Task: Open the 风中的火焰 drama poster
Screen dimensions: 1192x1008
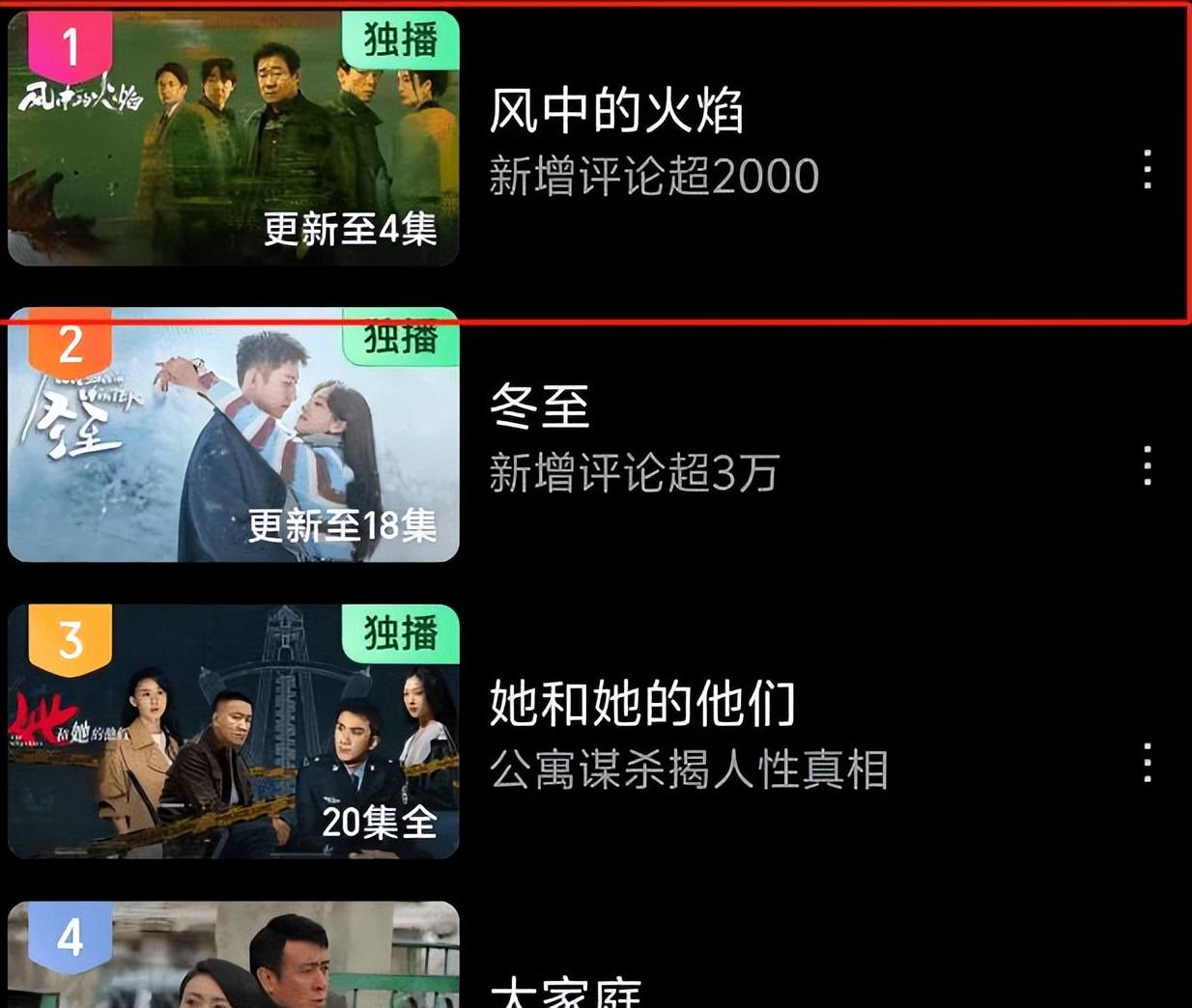Action: click(233, 138)
